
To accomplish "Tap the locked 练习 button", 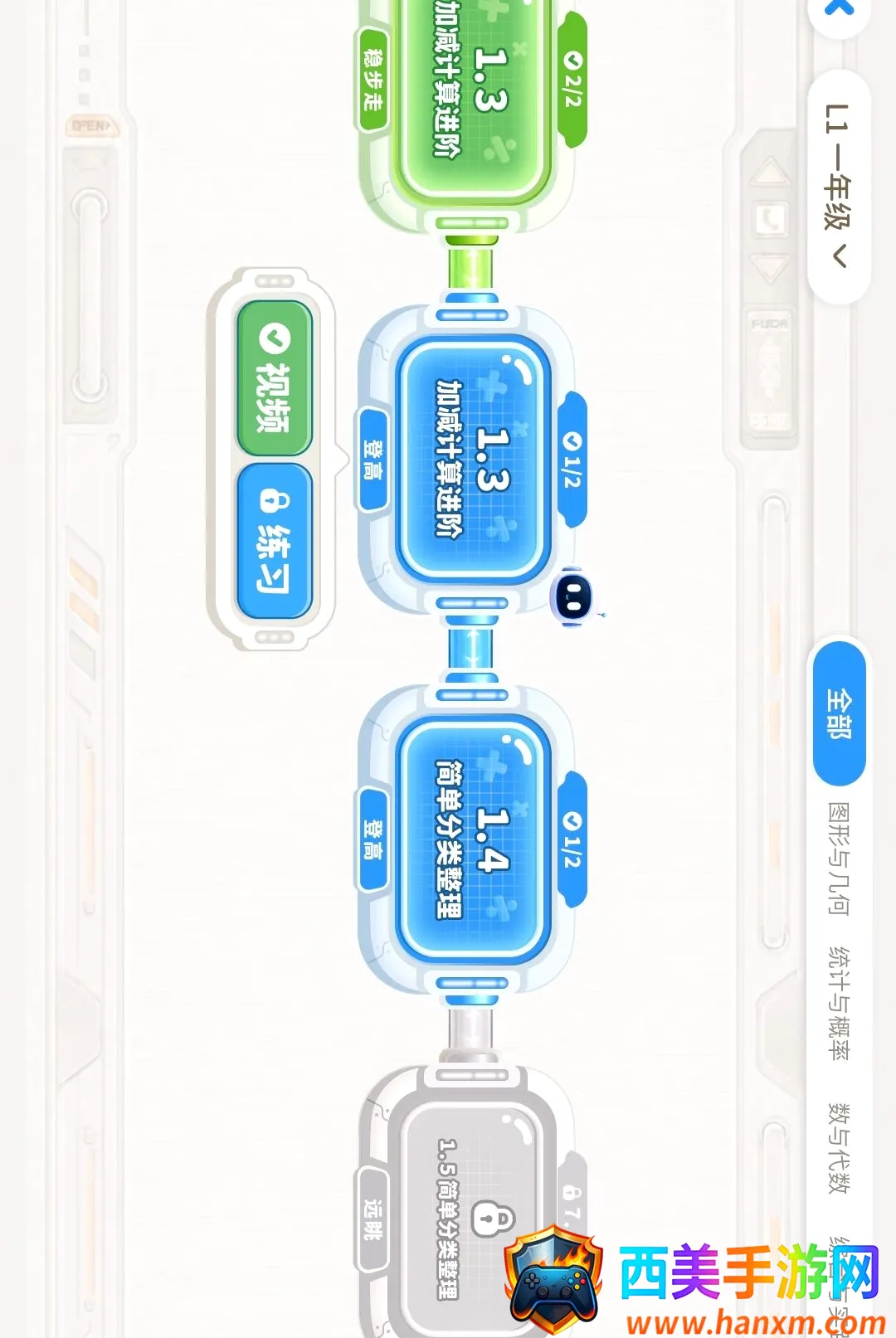I will [x=275, y=542].
